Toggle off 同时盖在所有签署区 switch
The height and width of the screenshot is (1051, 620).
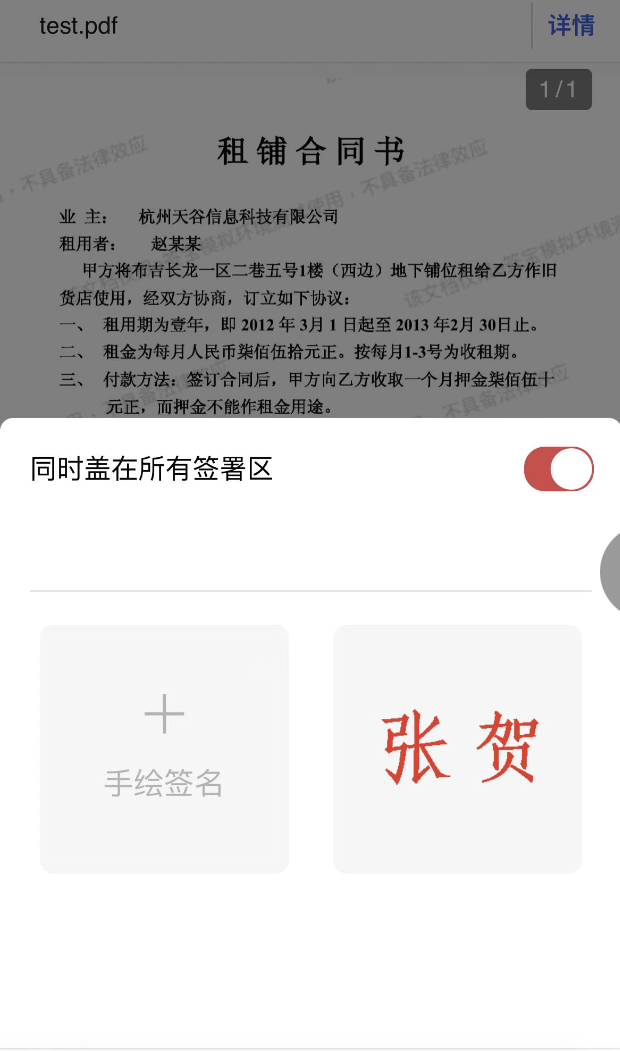pos(558,469)
